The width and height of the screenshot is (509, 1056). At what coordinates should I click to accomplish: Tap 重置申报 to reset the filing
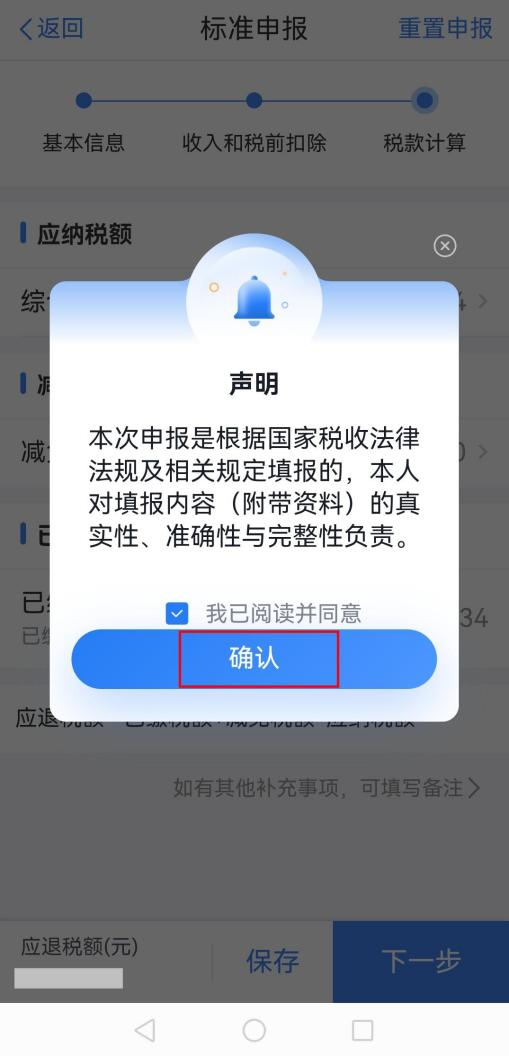click(446, 29)
